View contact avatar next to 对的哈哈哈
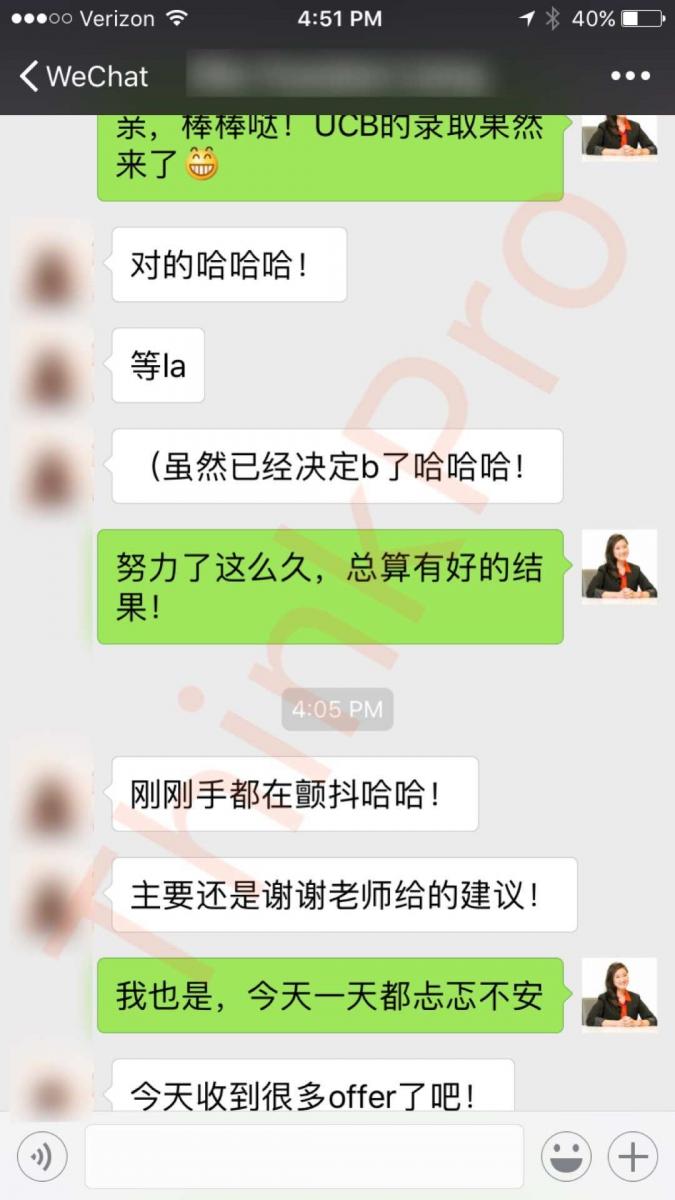Viewport: 675px width, 1200px height. 52,265
